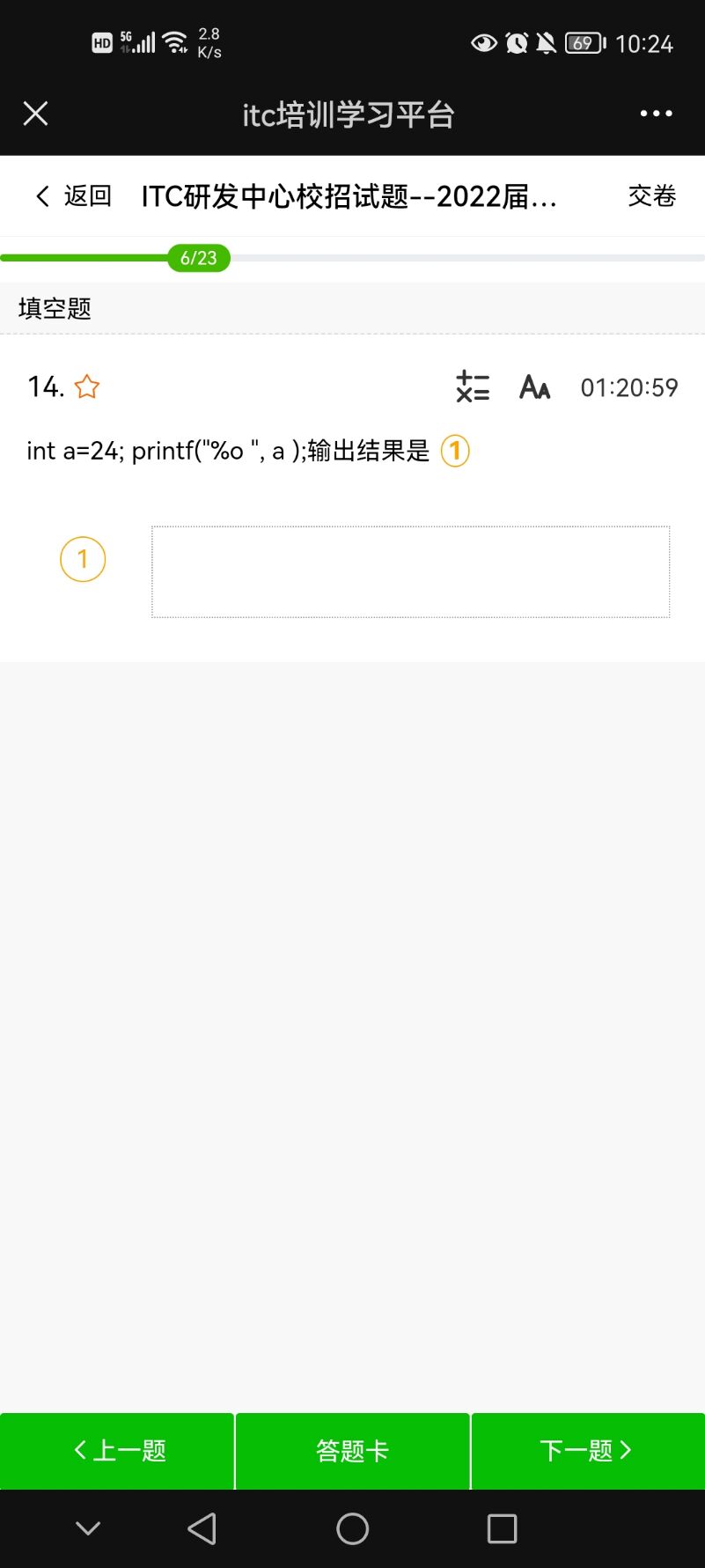Viewport: 705px width, 1568px height.
Task: Close the itc training platform page
Action: (x=35, y=114)
